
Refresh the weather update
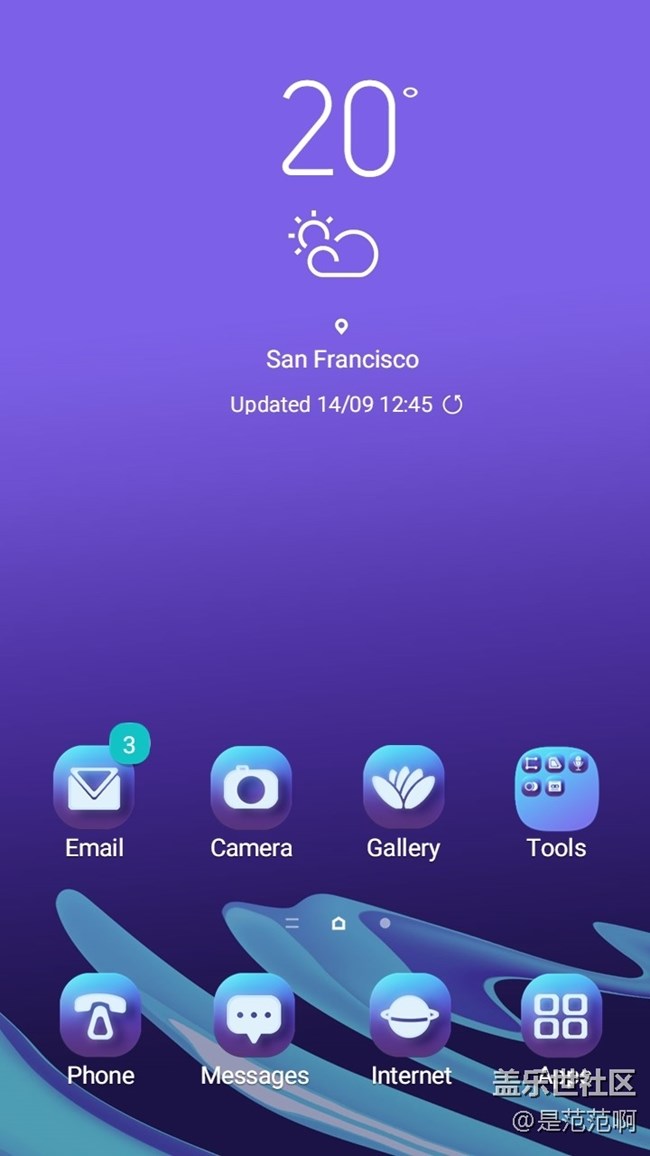(452, 405)
